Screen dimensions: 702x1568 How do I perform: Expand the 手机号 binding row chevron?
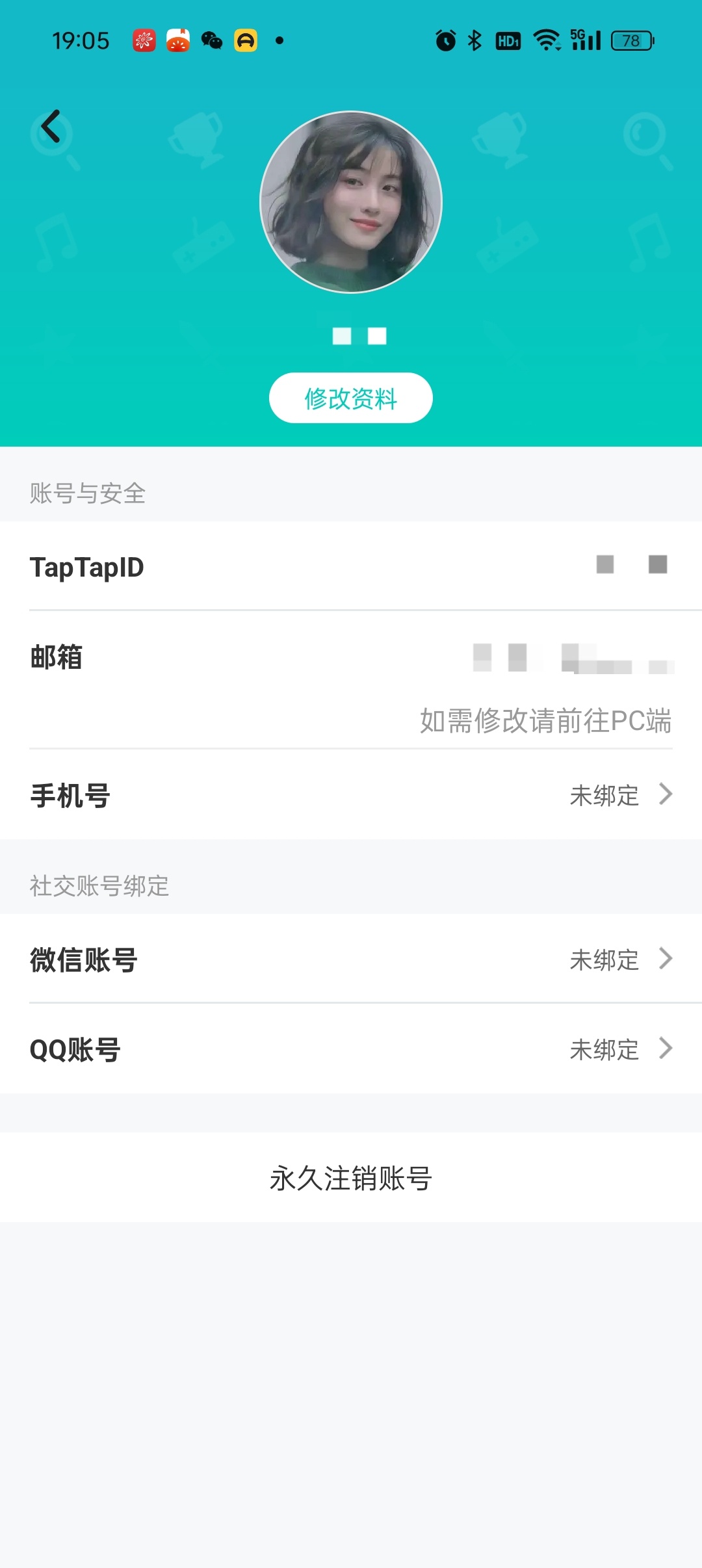tap(664, 794)
